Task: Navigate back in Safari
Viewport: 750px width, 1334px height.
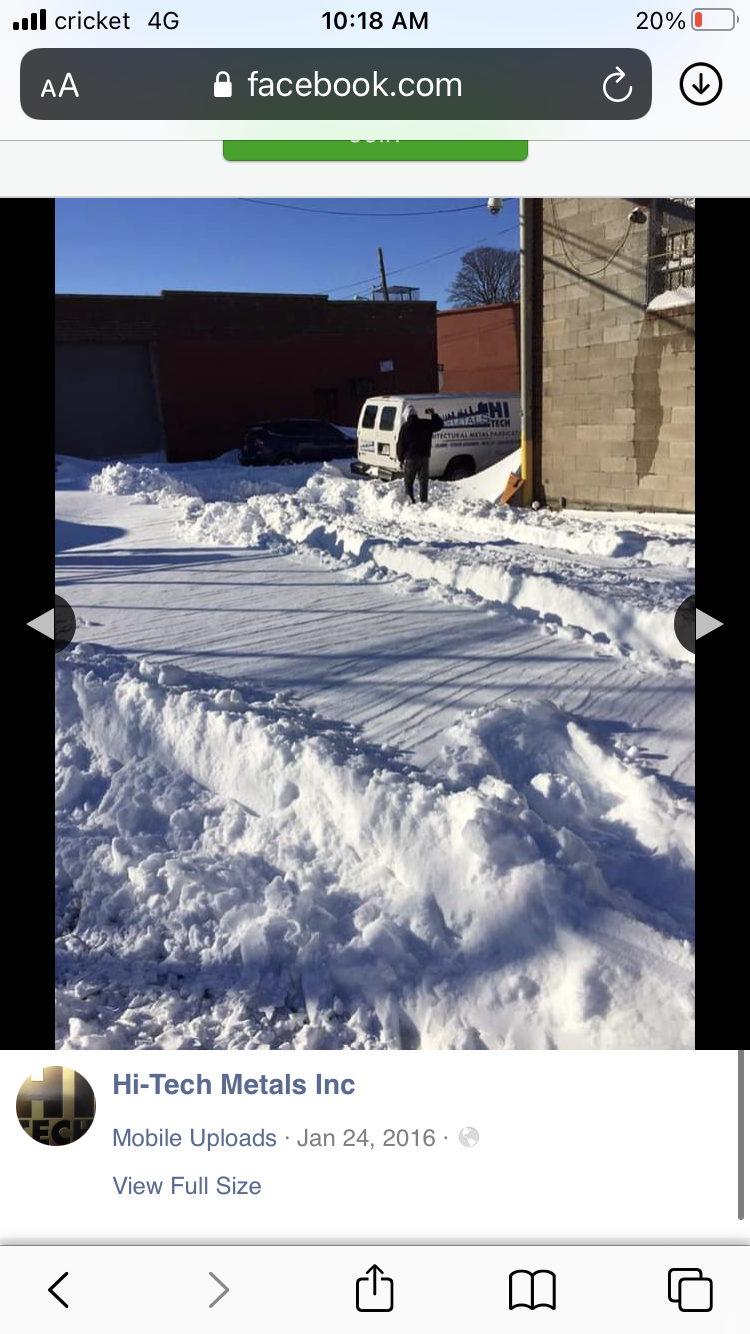Action: click(x=59, y=1290)
